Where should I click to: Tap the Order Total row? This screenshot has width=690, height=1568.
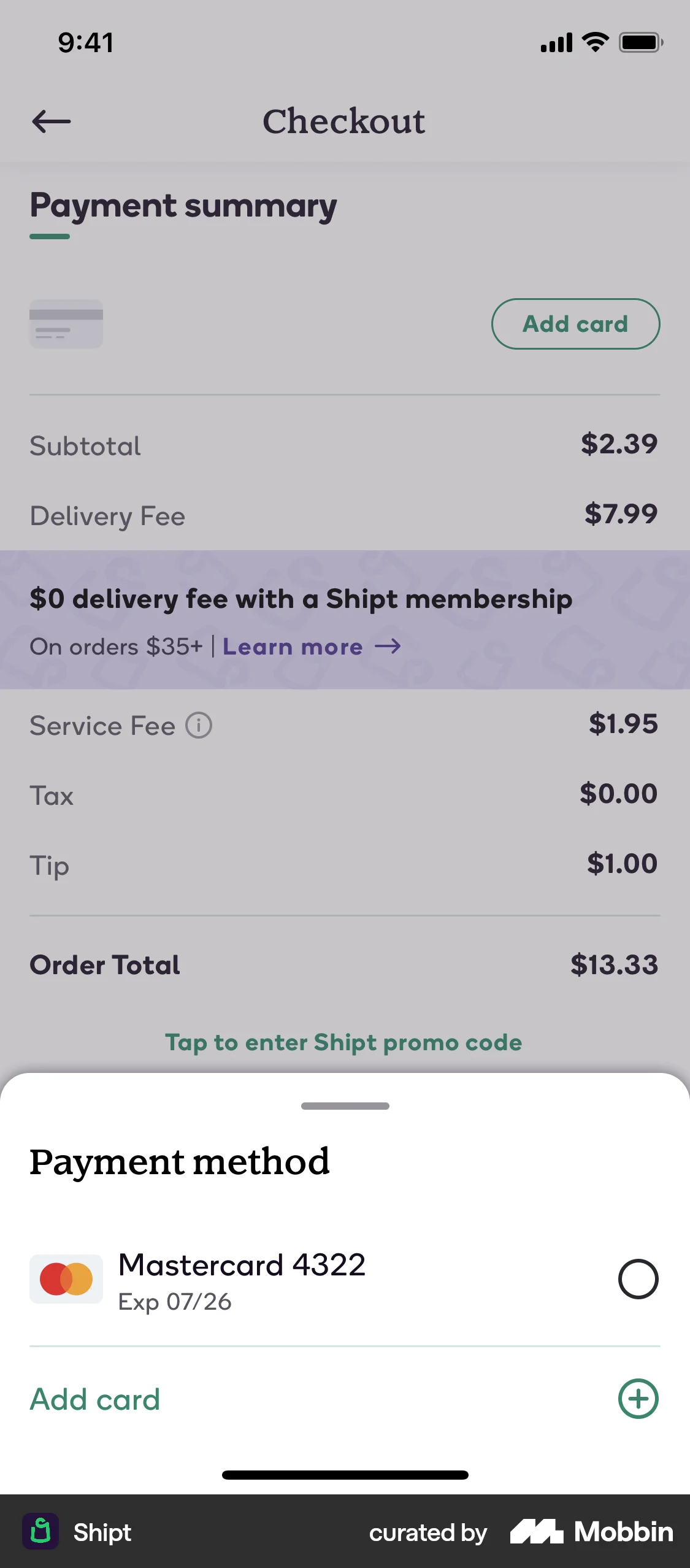[345, 964]
